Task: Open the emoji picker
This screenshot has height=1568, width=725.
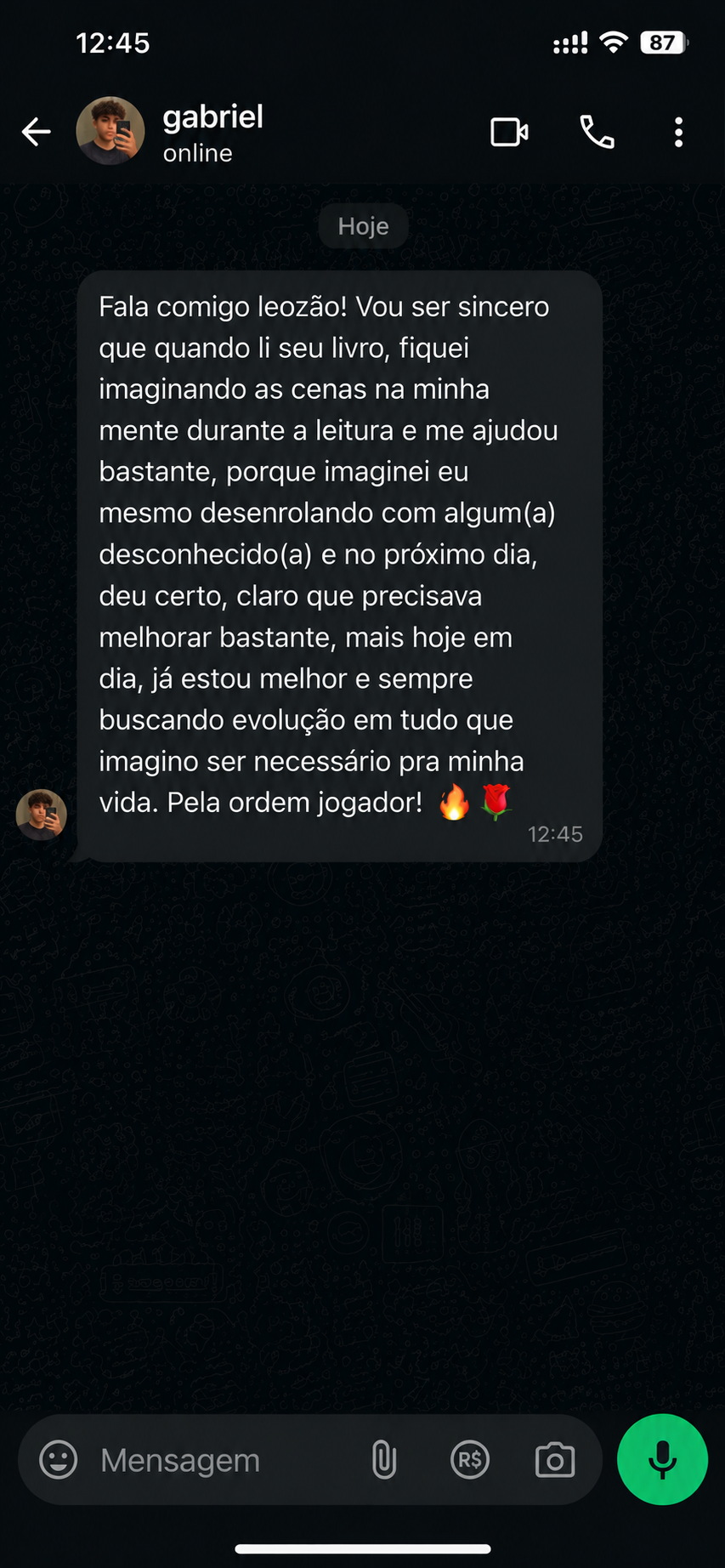Action: [59, 1460]
